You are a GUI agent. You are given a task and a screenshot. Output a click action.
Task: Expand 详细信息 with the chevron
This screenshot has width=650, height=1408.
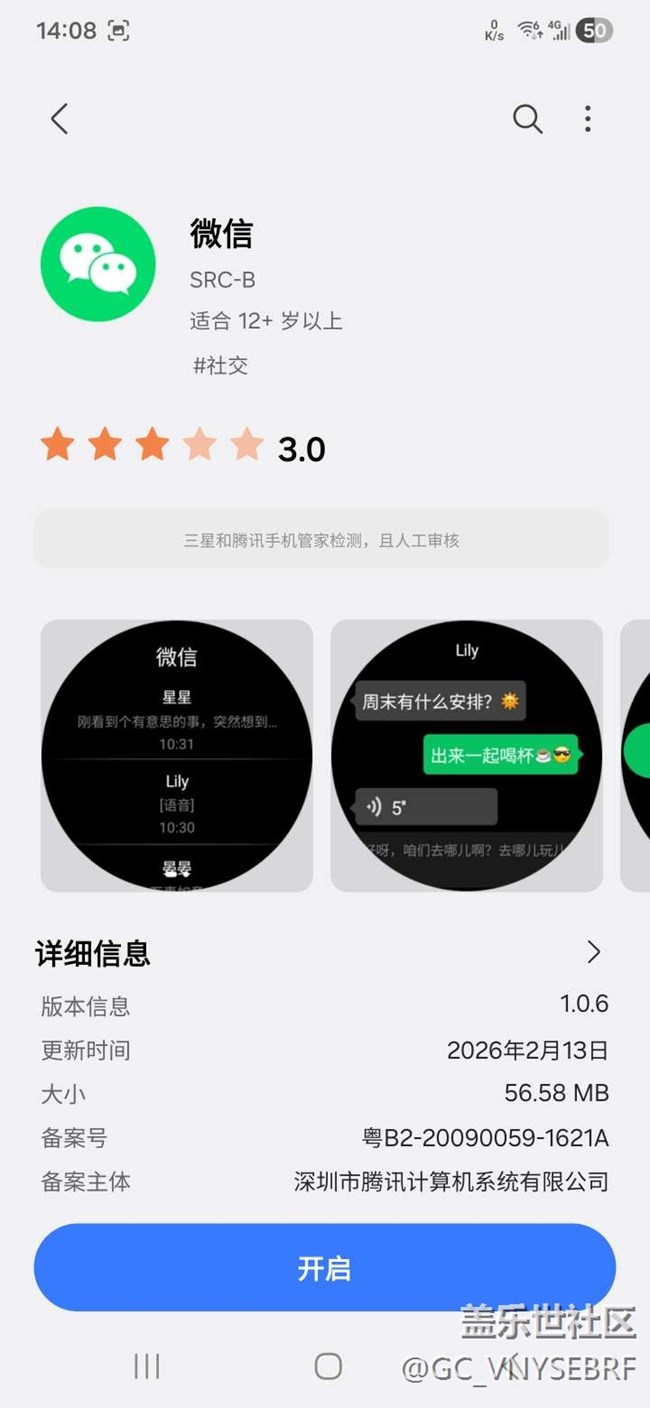click(x=594, y=952)
